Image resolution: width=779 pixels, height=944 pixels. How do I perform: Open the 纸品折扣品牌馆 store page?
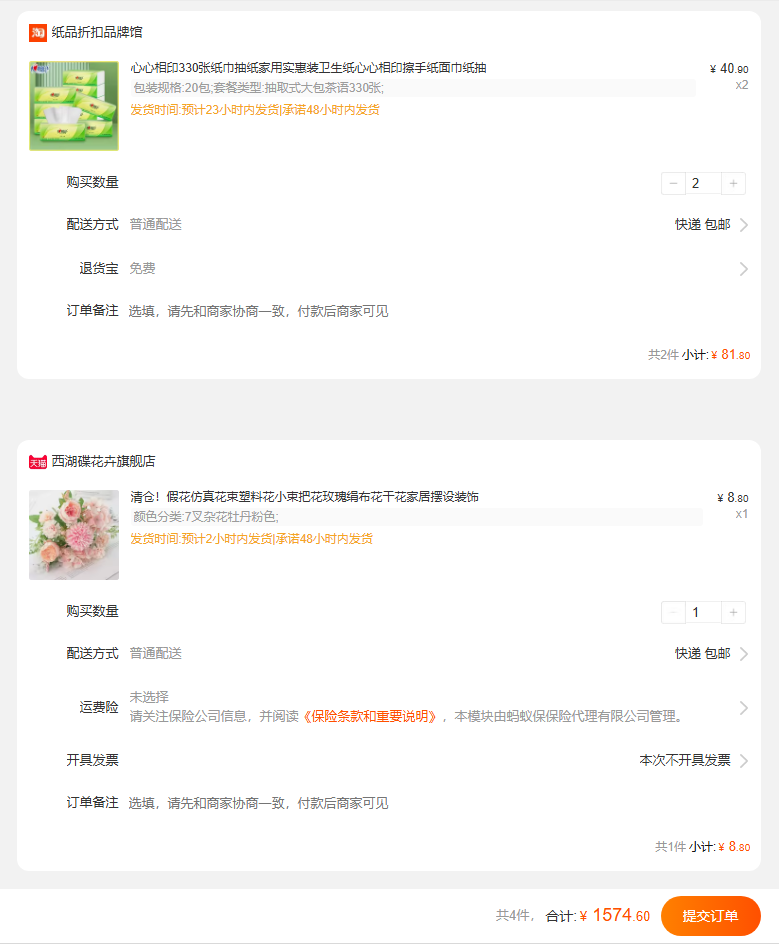click(96, 33)
